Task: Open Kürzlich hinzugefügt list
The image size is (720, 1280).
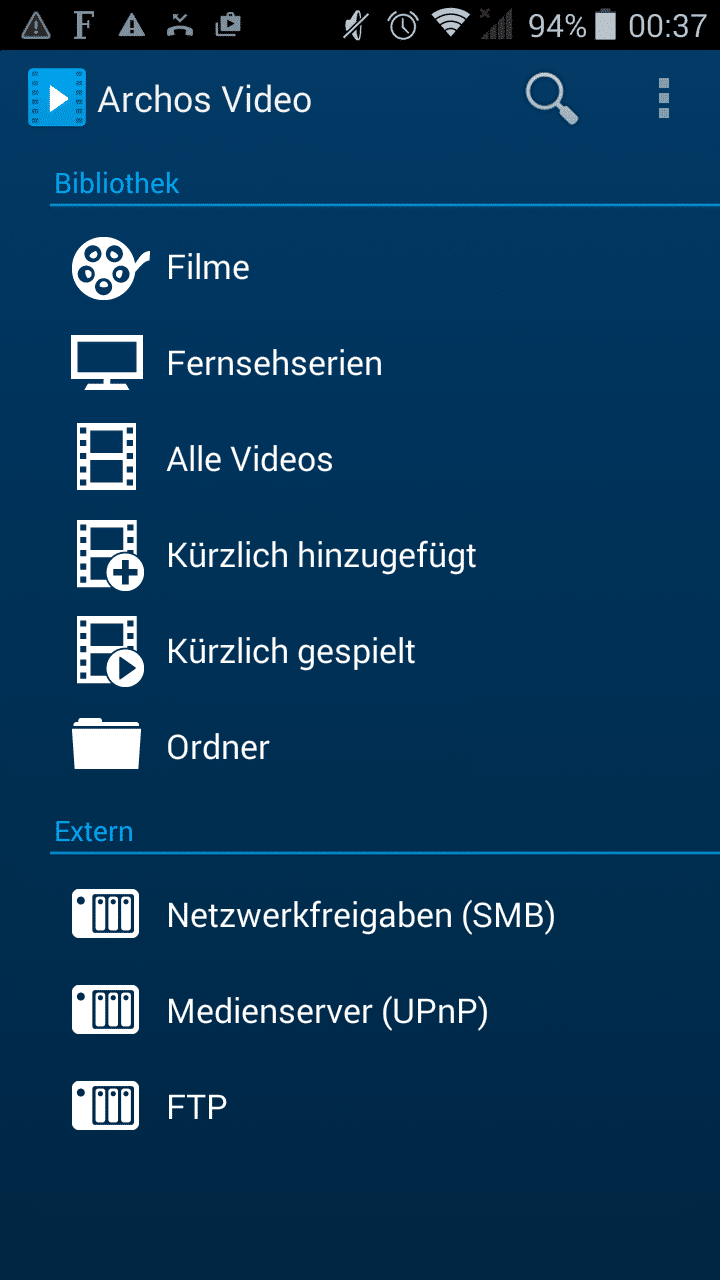Action: [321, 555]
